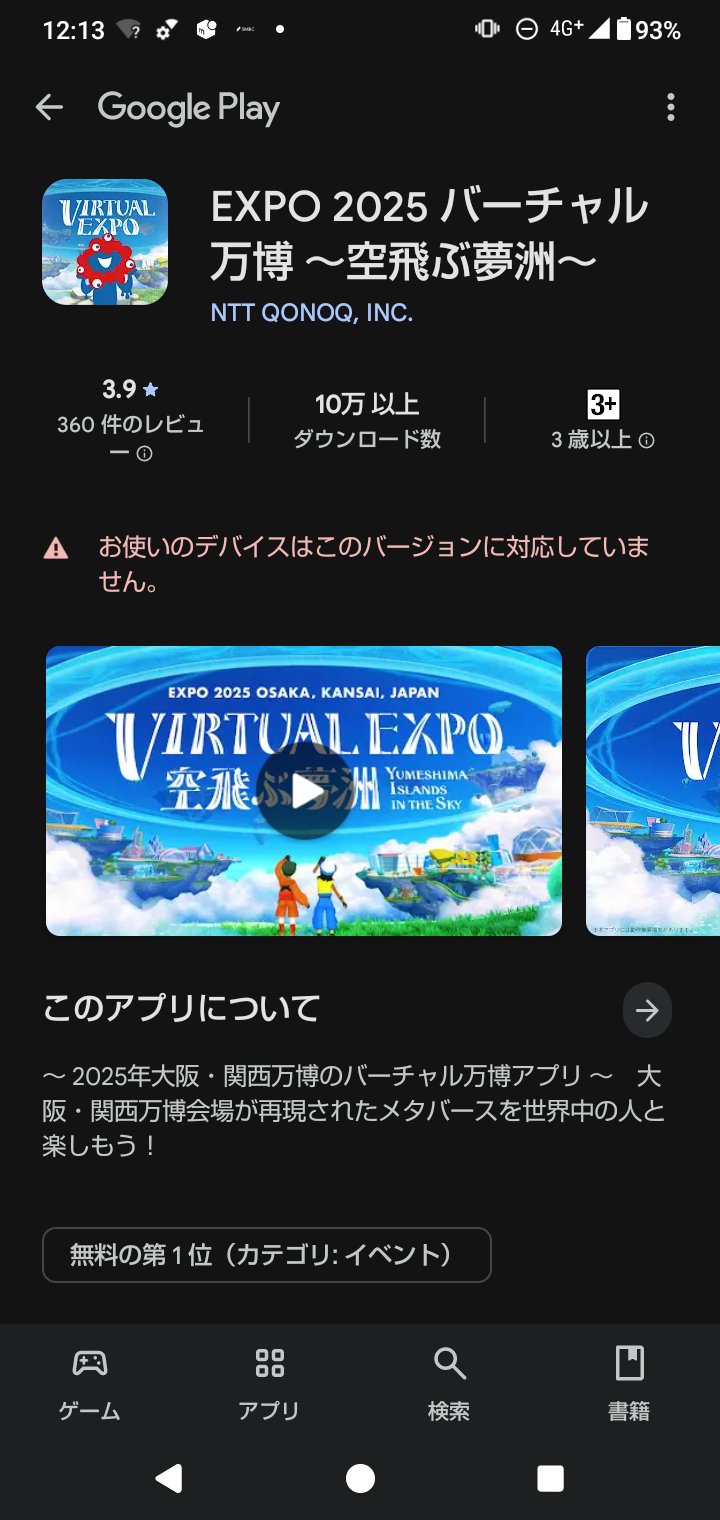Image resolution: width=720 pixels, height=1520 pixels.
Task: Go back from the app page
Action: pyautogui.click(x=49, y=108)
